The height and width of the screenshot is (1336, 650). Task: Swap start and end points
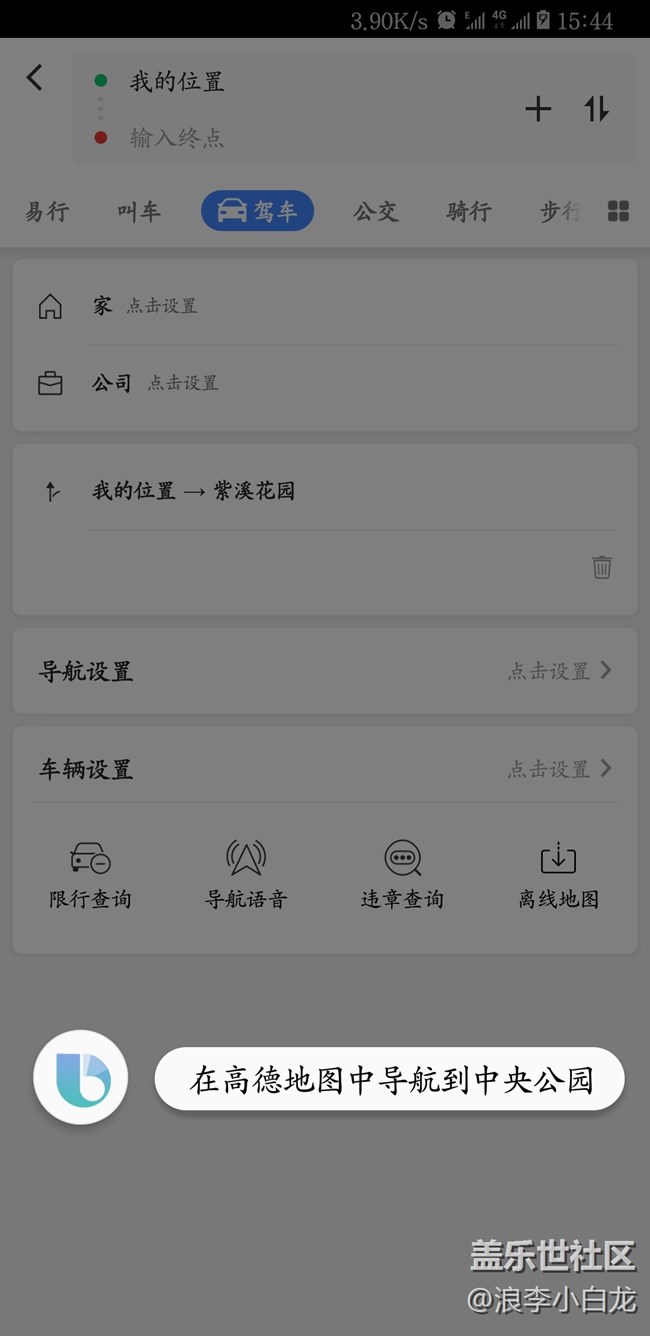tap(597, 109)
